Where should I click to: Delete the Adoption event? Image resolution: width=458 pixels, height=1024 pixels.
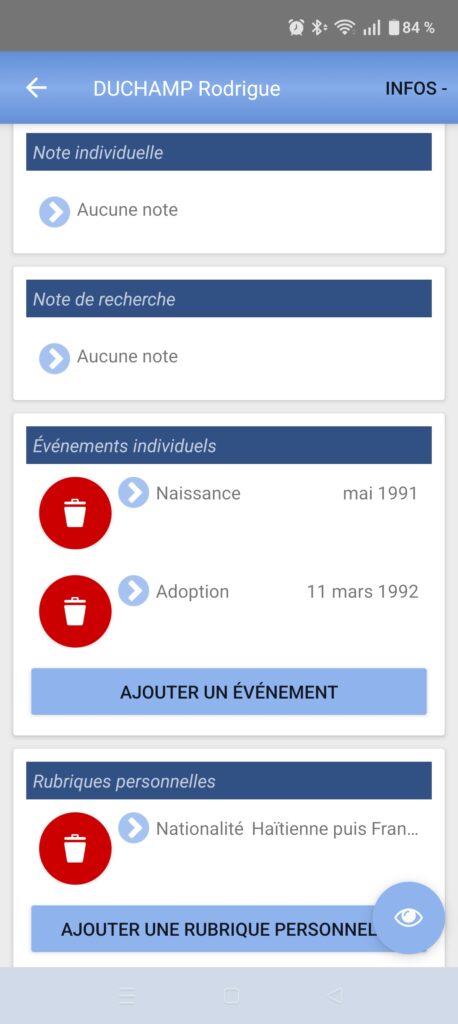pos(75,611)
